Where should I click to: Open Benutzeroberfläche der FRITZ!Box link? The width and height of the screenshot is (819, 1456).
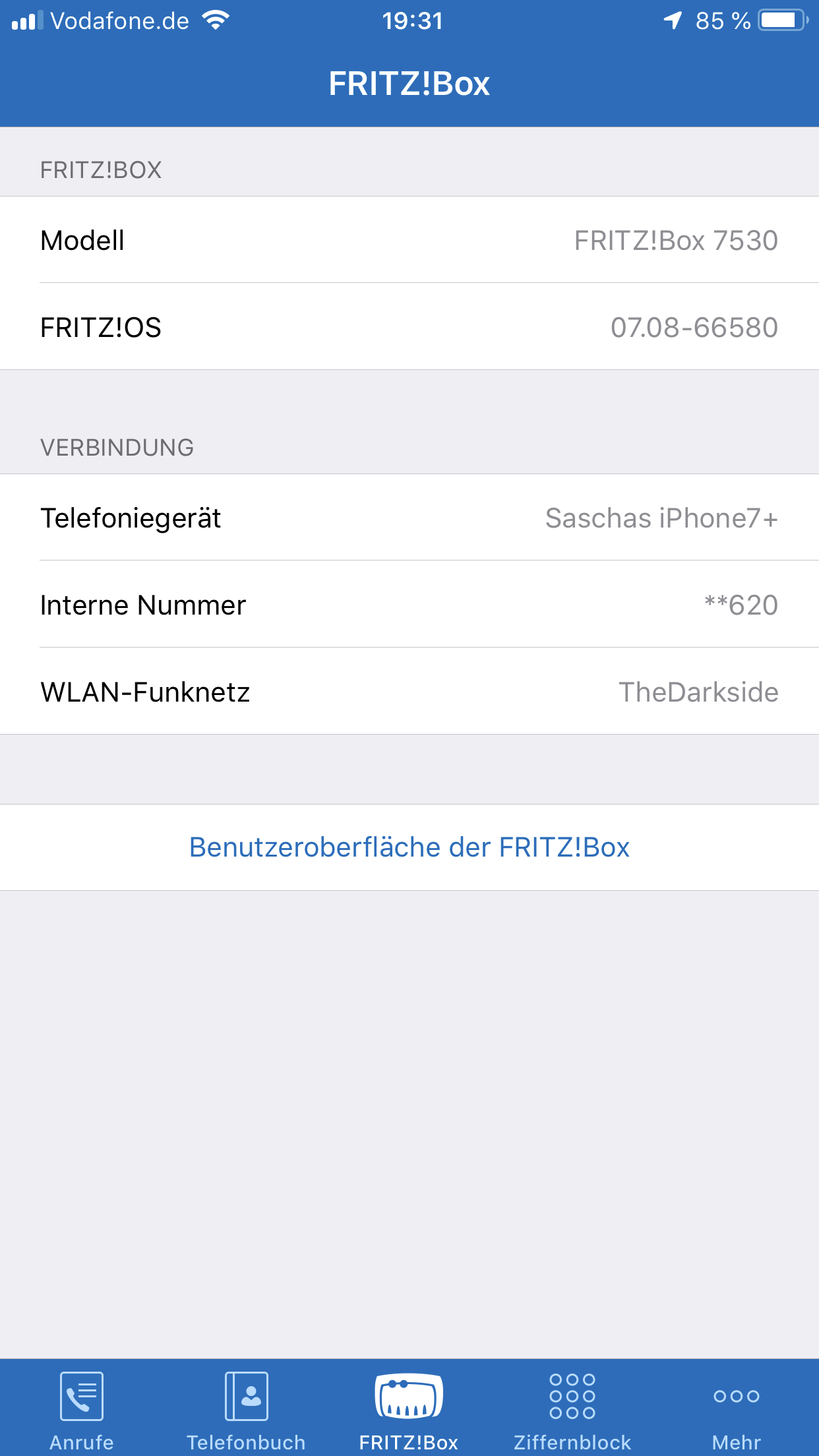(x=409, y=847)
